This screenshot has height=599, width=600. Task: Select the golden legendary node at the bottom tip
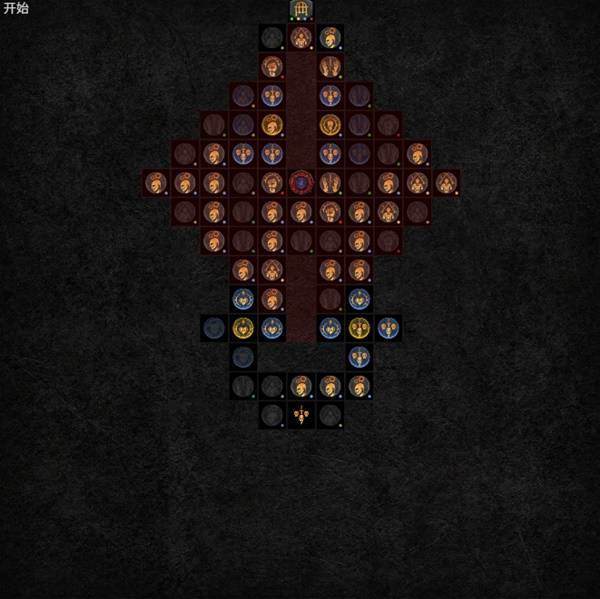301,415
